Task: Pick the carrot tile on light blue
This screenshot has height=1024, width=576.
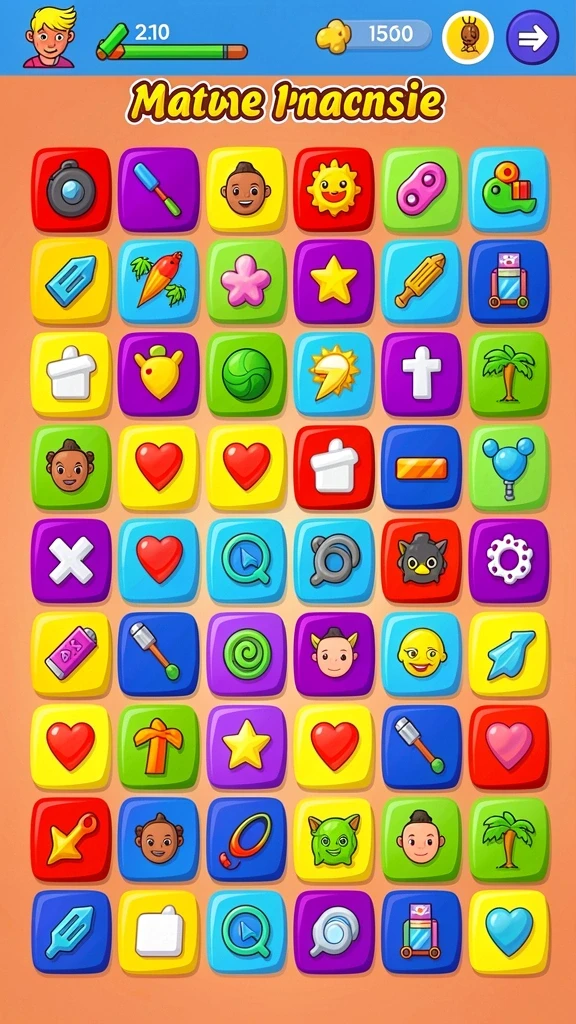Action: tap(159, 281)
